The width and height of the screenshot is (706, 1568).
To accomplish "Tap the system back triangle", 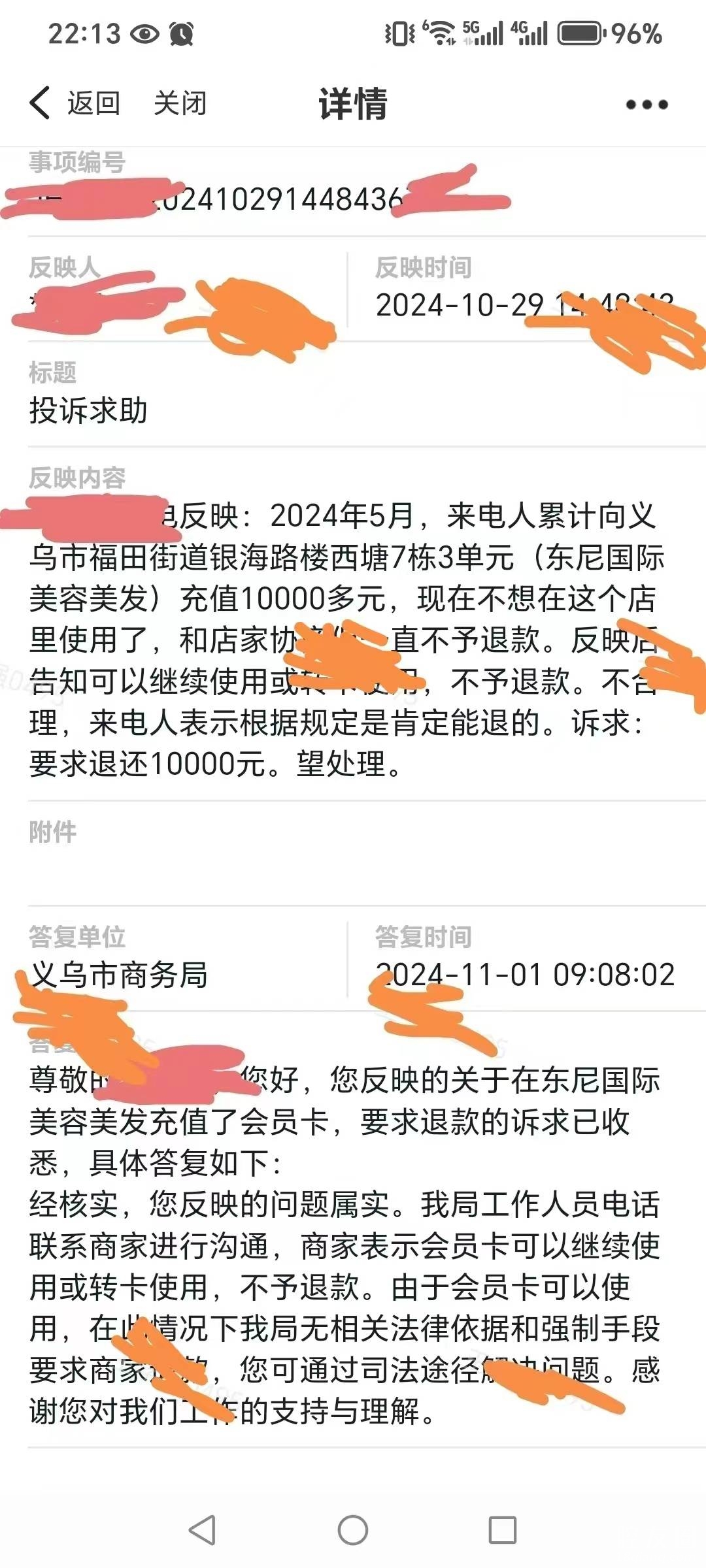I will [203, 1529].
